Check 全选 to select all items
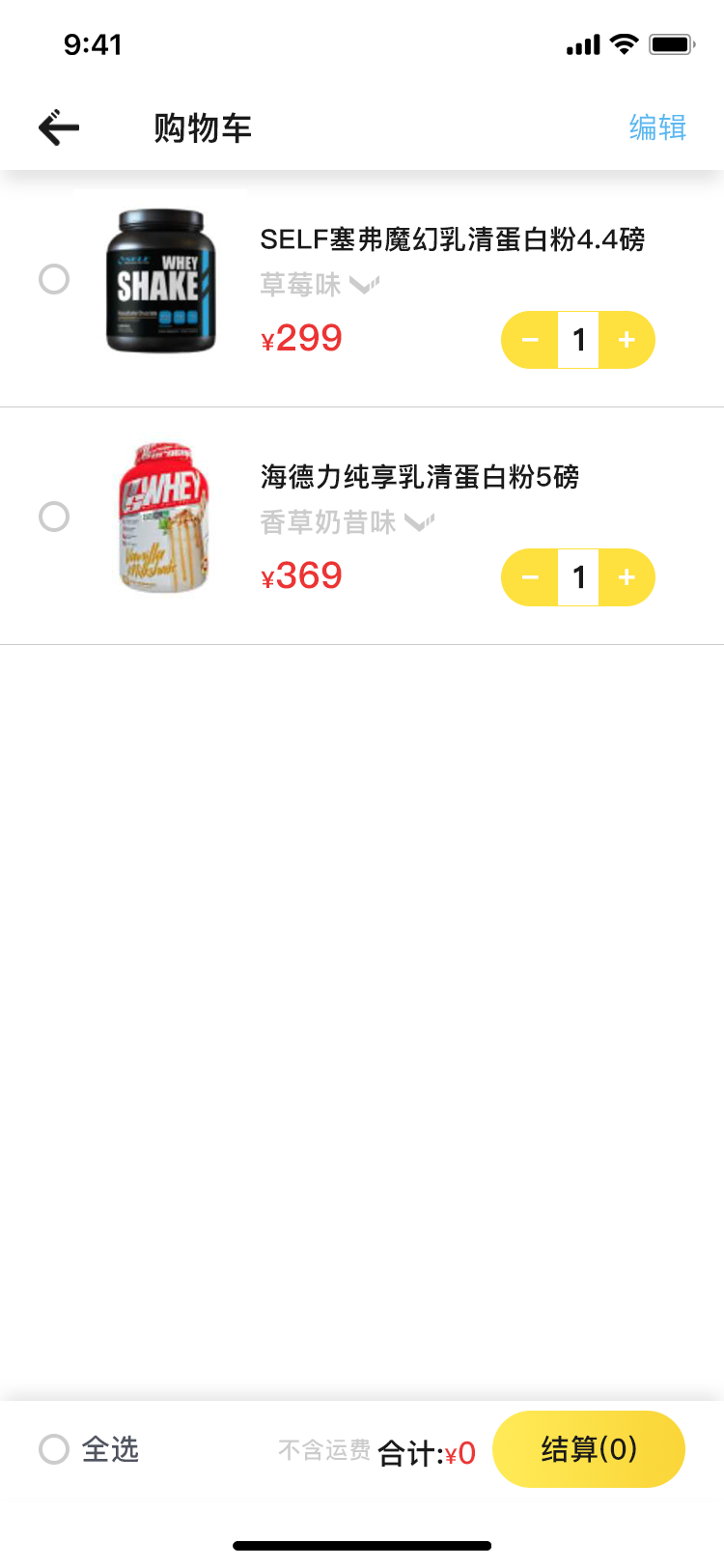Image resolution: width=724 pixels, height=1568 pixels. click(54, 1449)
